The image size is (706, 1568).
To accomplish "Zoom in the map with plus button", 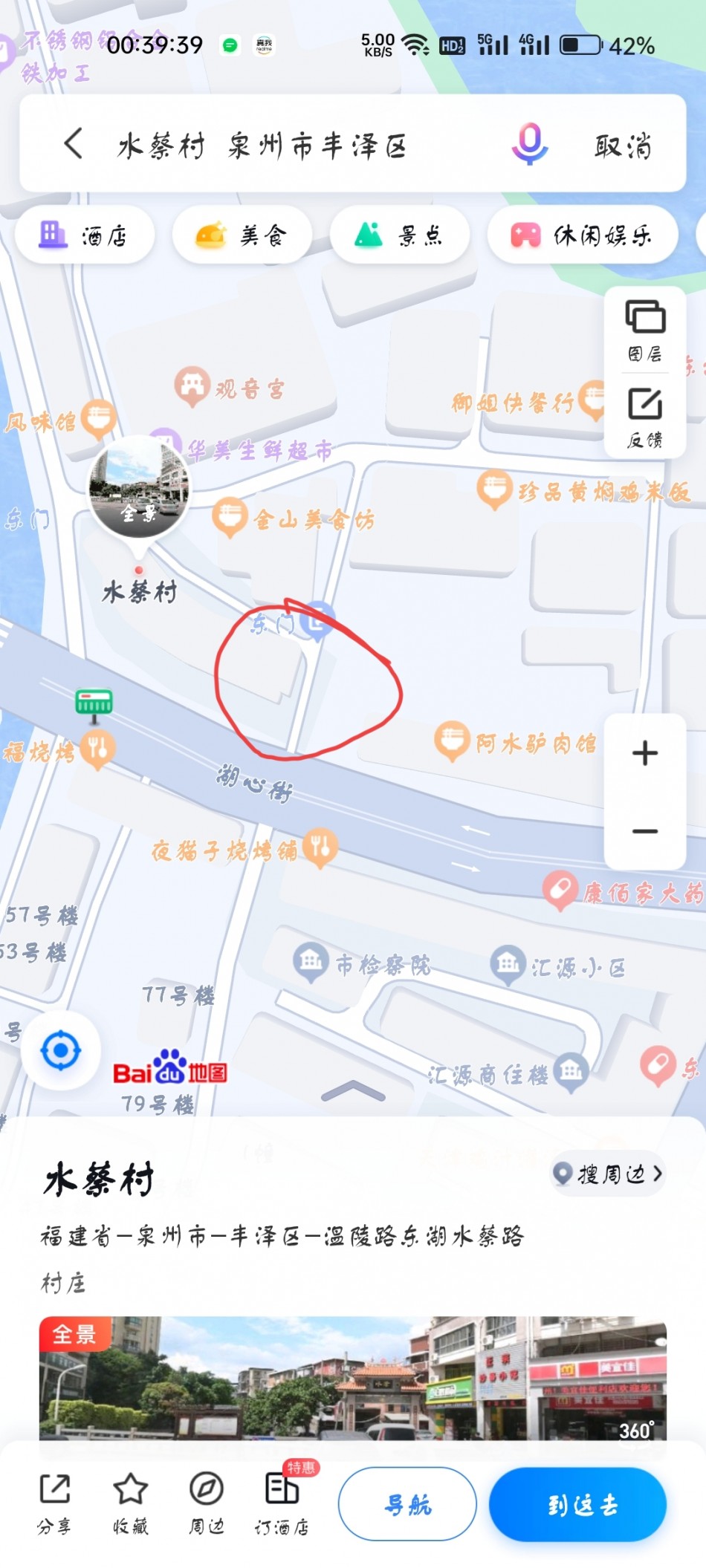I will pyautogui.click(x=644, y=753).
